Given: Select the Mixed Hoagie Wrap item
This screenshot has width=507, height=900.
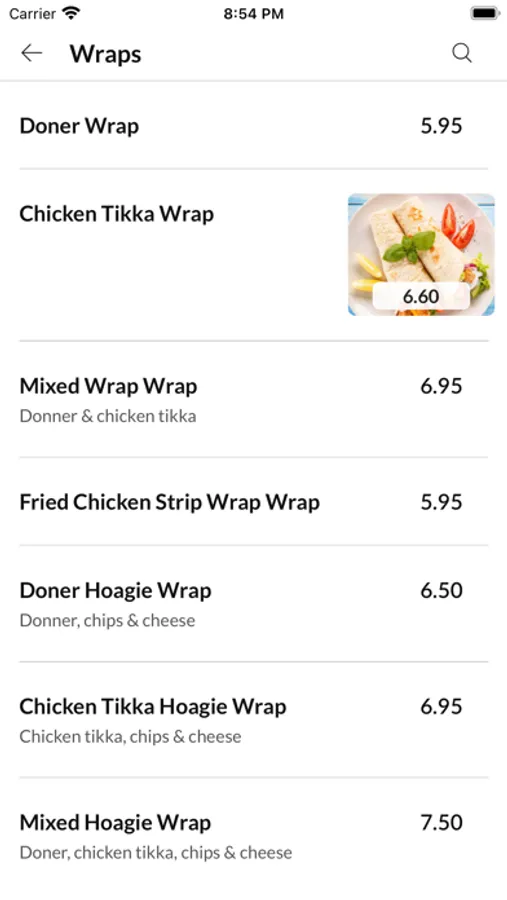Looking at the screenshot, I should (x=254, y=836).
